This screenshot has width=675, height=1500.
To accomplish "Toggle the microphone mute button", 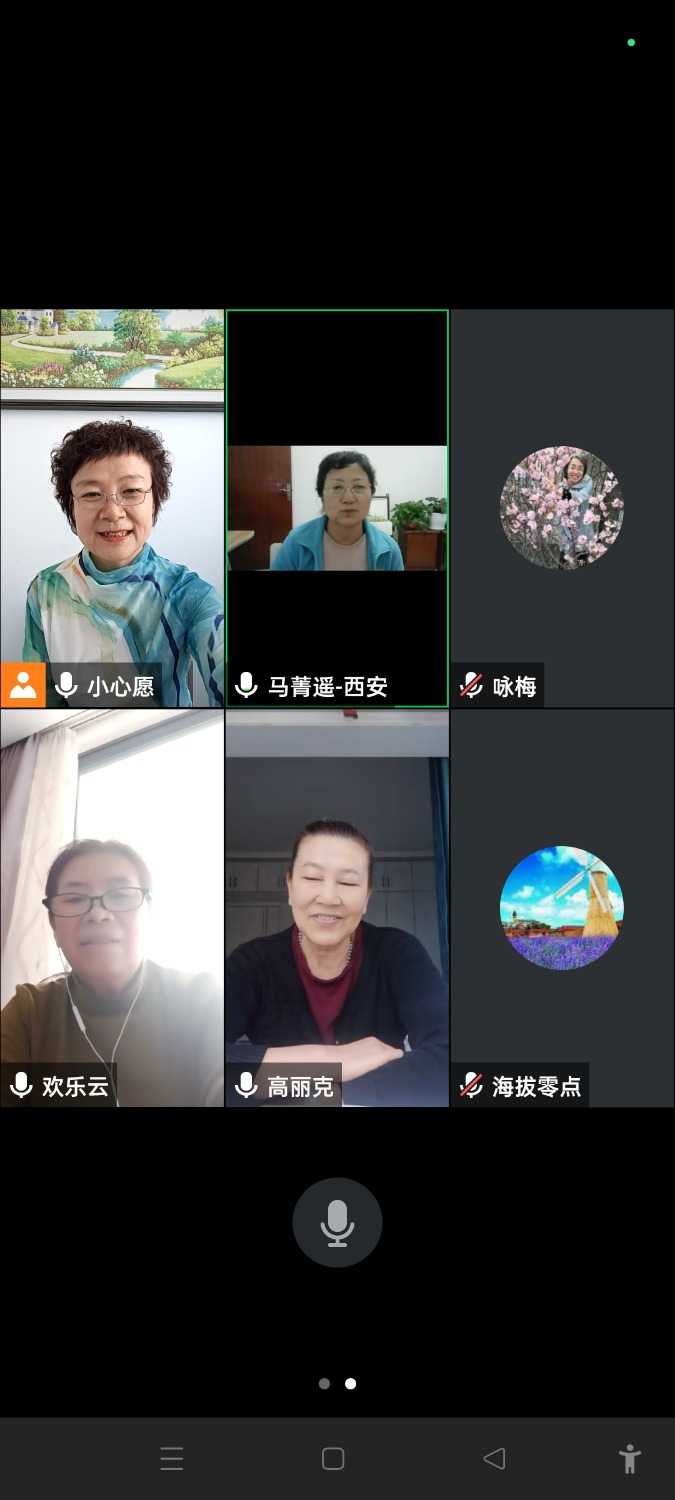I will tap(337, 1222).
